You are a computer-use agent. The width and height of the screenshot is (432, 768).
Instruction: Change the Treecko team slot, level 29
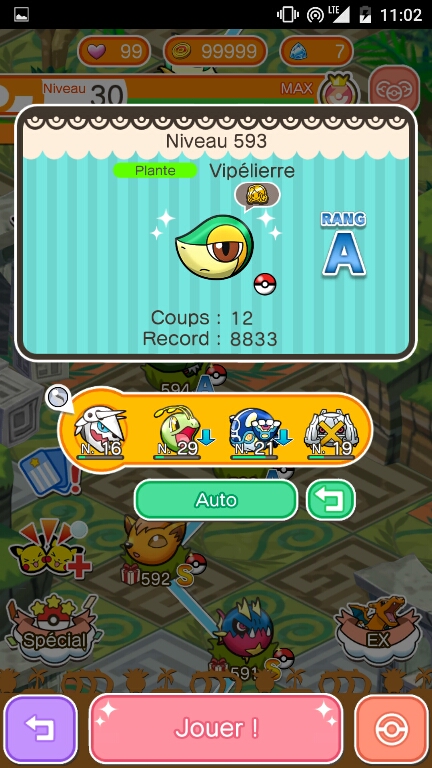[178, 432]
